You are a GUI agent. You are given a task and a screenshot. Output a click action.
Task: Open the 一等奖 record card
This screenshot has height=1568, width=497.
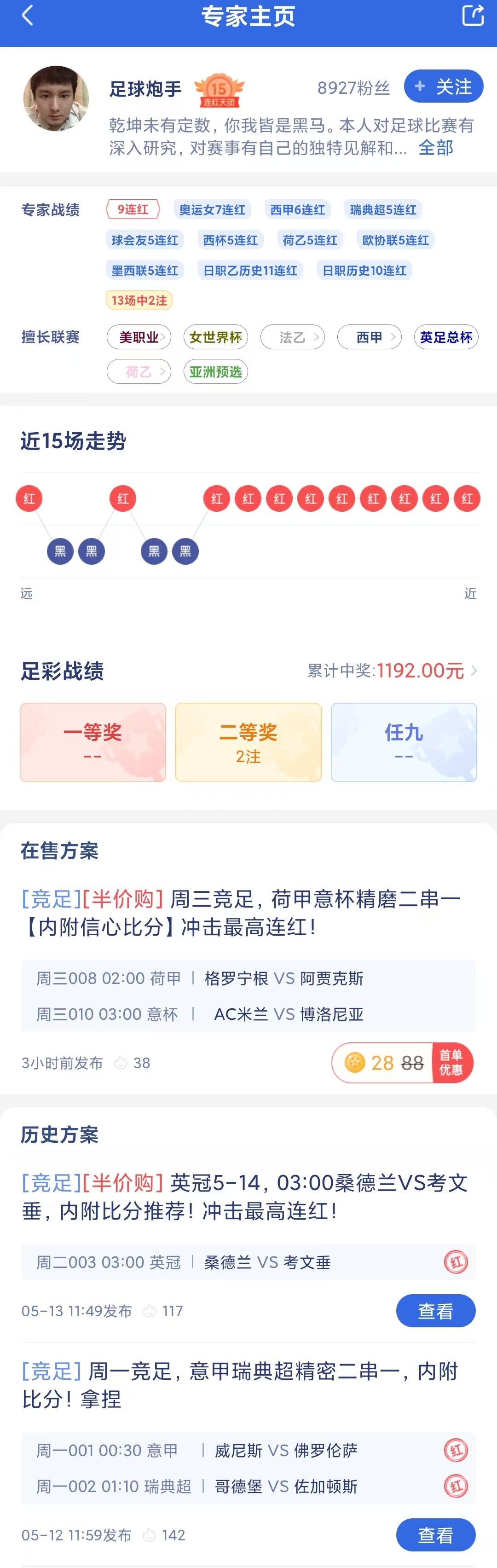pyautogui.click(x=93, y=742)
